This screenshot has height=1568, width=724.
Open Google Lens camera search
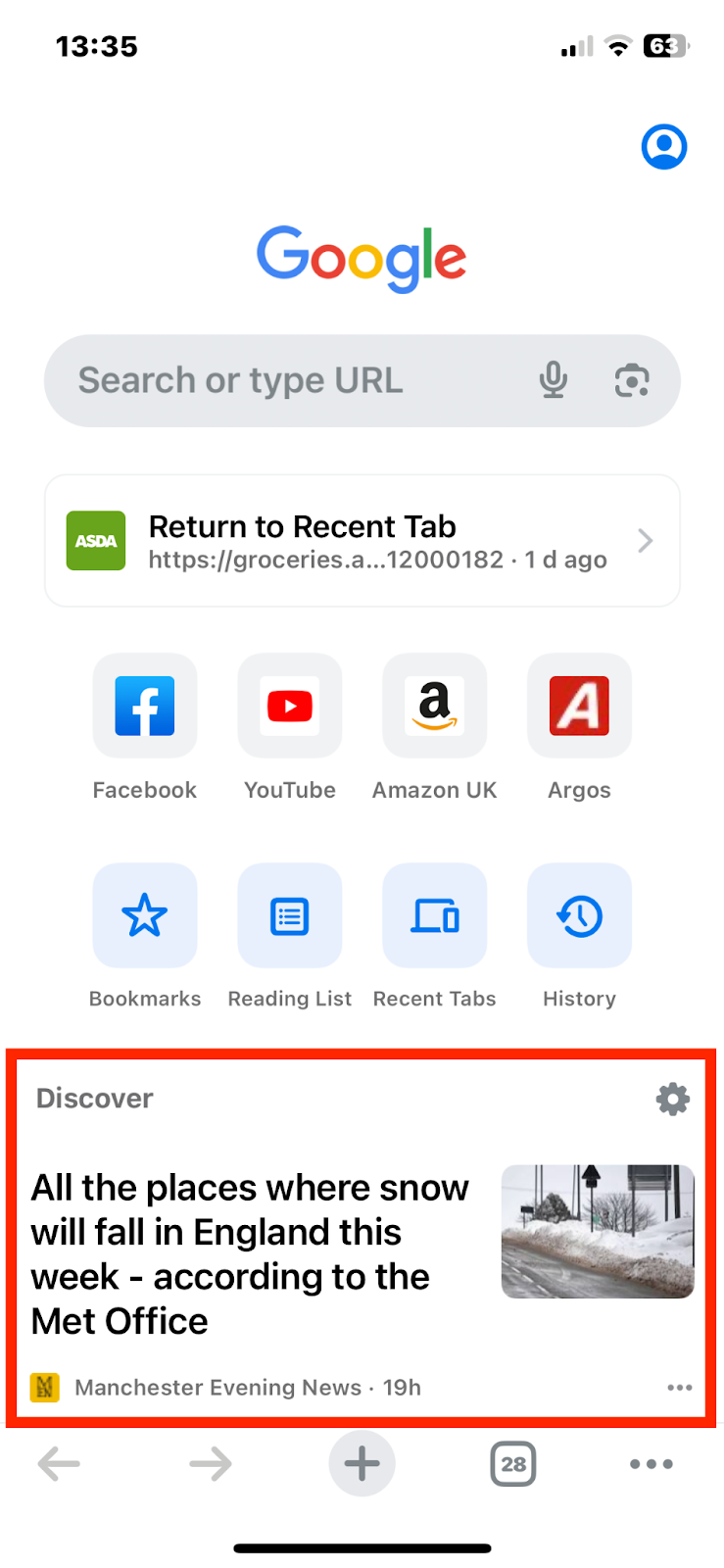point(632,380)
